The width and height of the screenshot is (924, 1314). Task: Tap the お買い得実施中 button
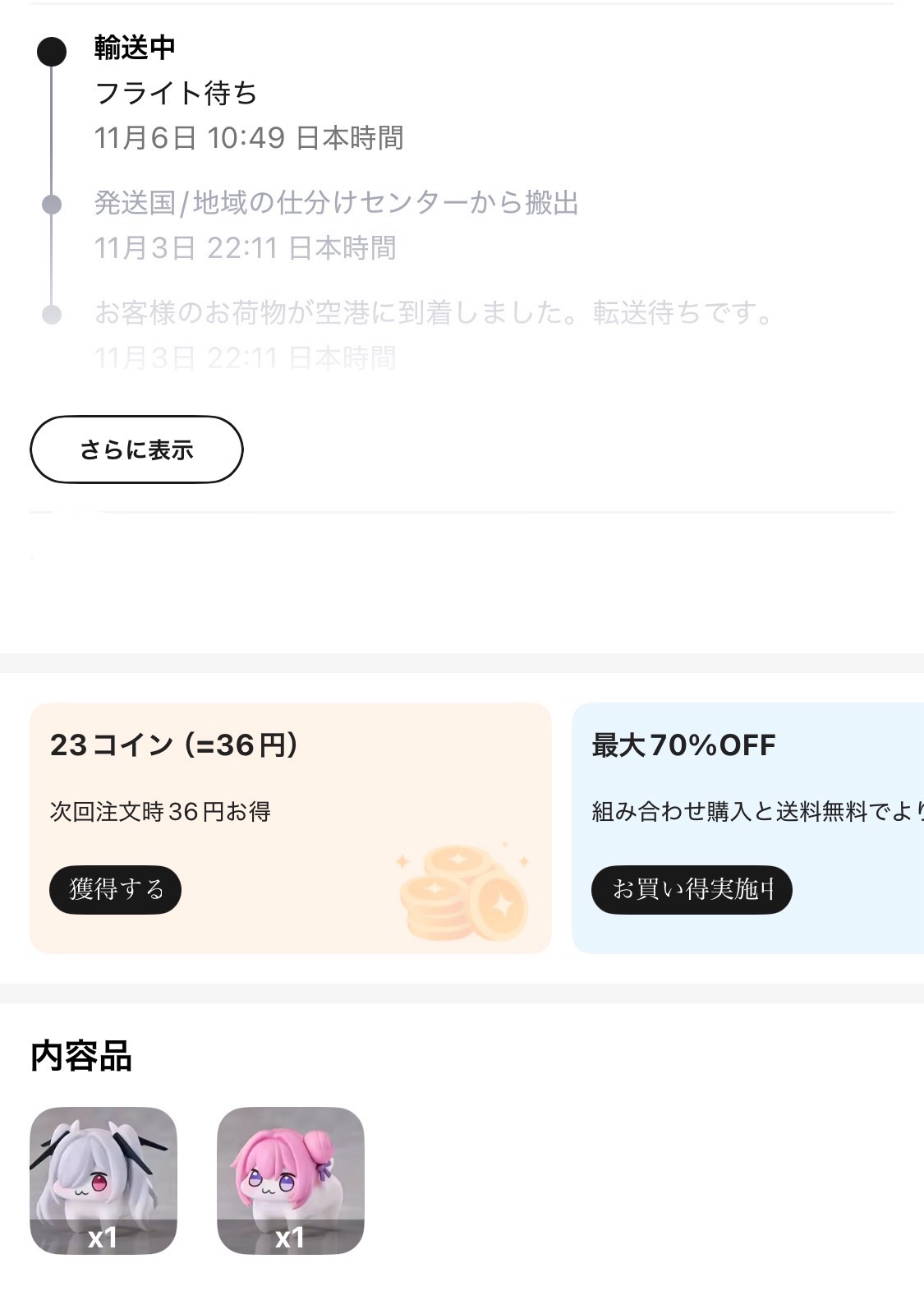(x=691, y=889)
